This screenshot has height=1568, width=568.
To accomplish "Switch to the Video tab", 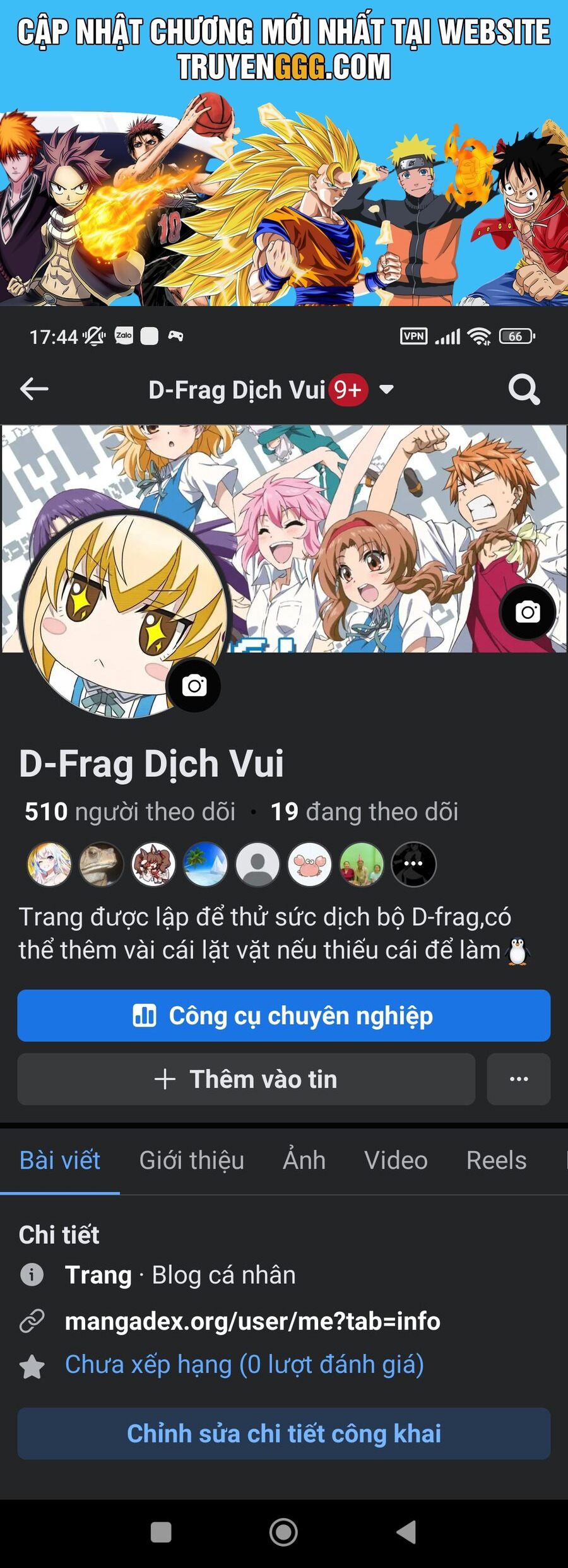I will (x=396, y=1160).
